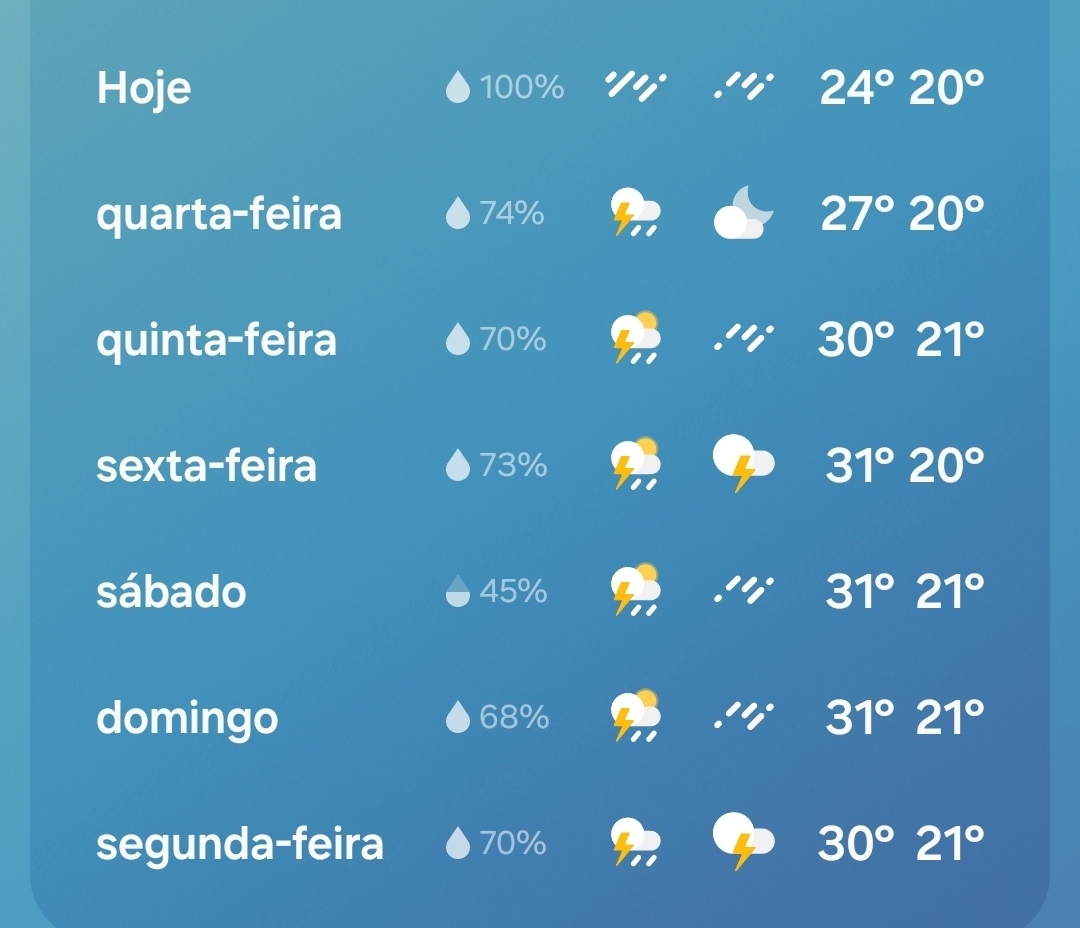The image size is (1080, 928).
Task: Show details for sábado
Action: (x=171, y=592)
